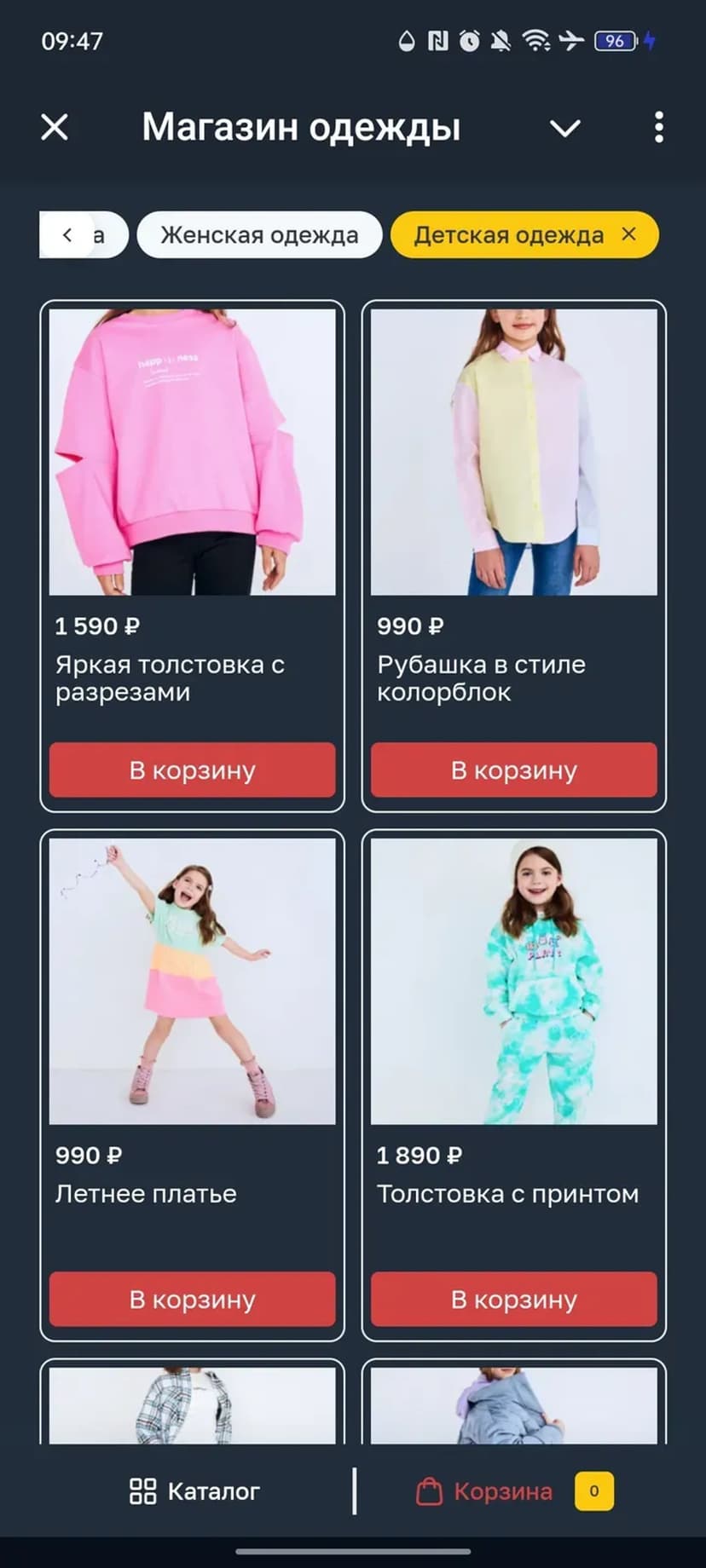View the Рубашка в стиле колорблок item
This screenshot has height=1568, width=706.
[513, 452]
